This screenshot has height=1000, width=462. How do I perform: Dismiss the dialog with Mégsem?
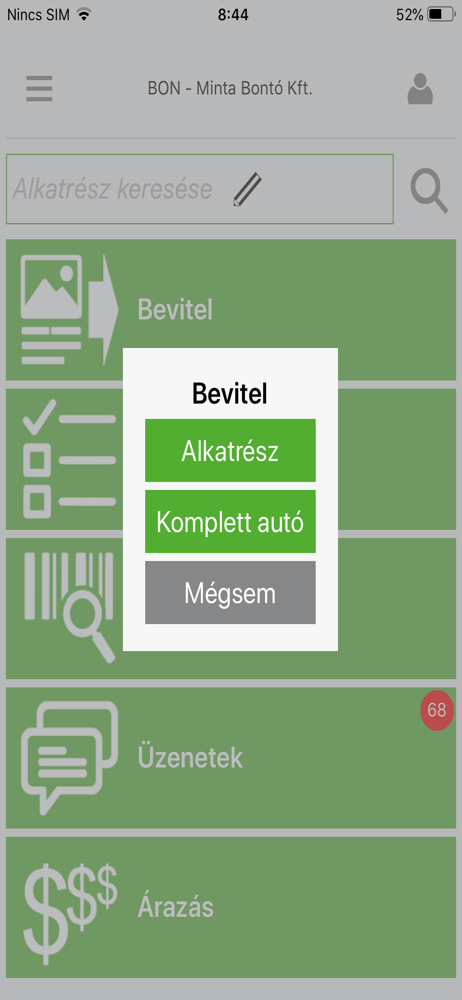(230, 592)
